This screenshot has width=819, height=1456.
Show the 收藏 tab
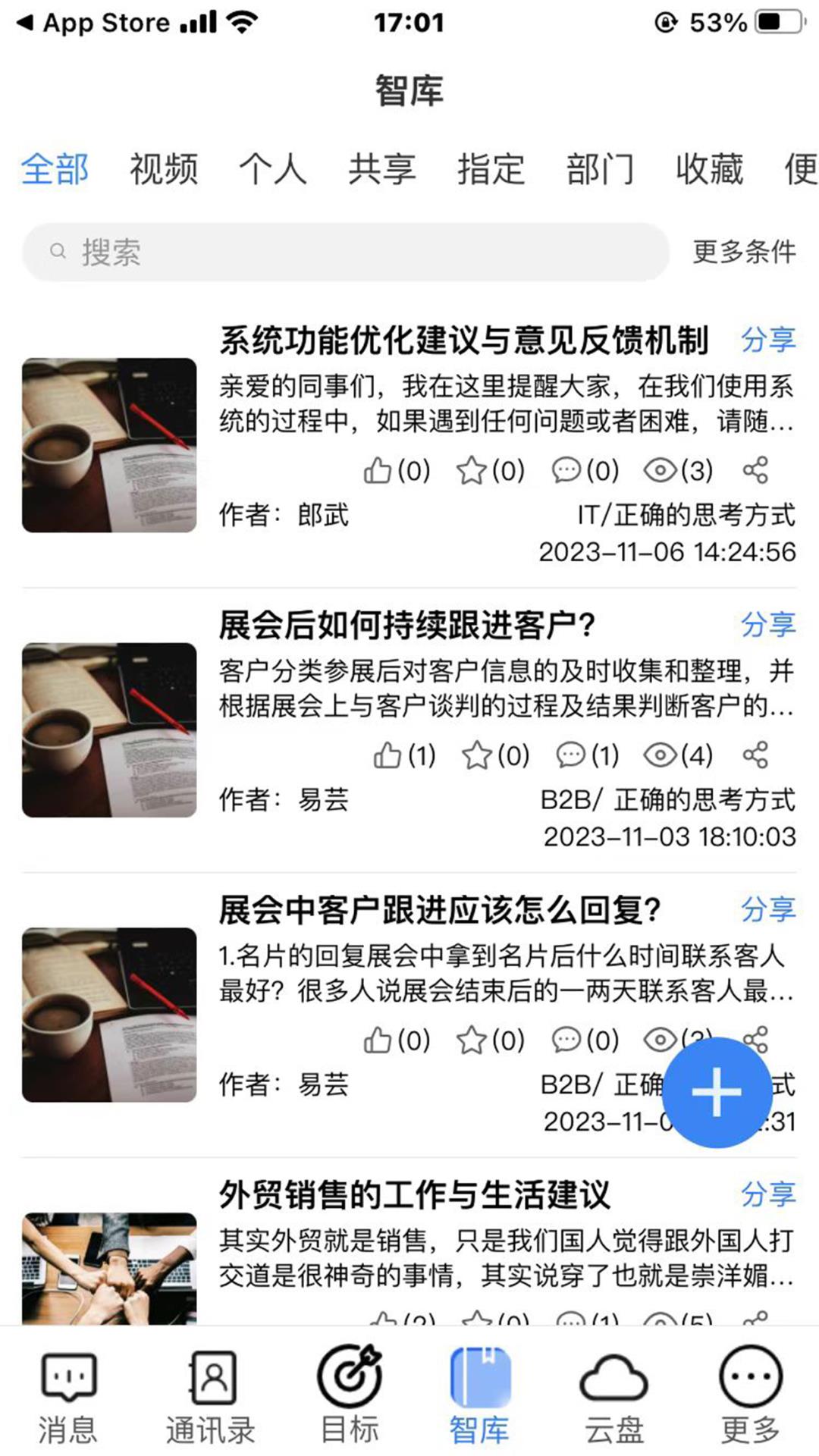[709, 168]
